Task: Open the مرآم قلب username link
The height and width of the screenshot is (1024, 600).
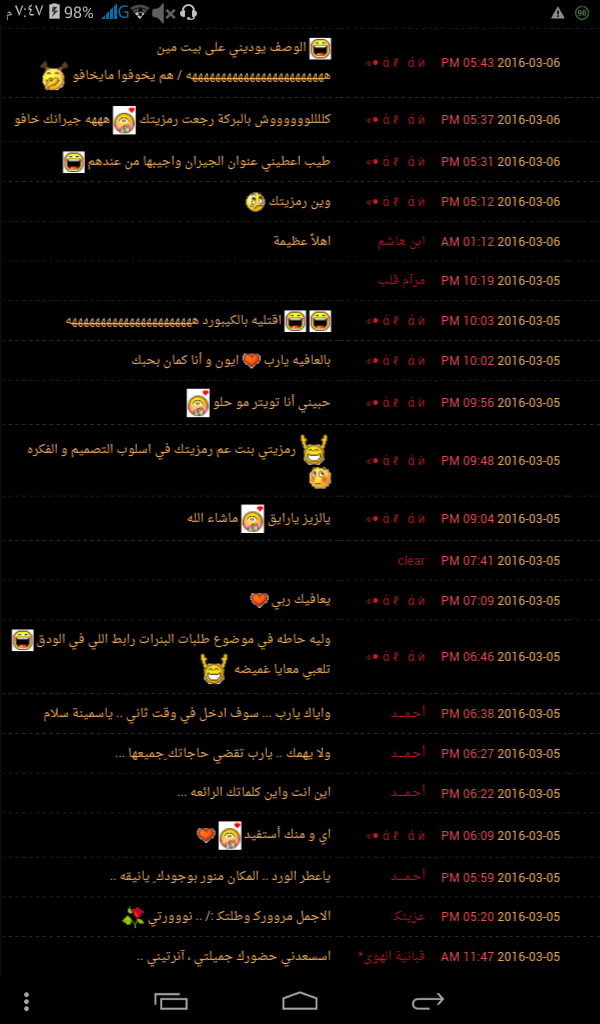Action: [x=401, y=281]
